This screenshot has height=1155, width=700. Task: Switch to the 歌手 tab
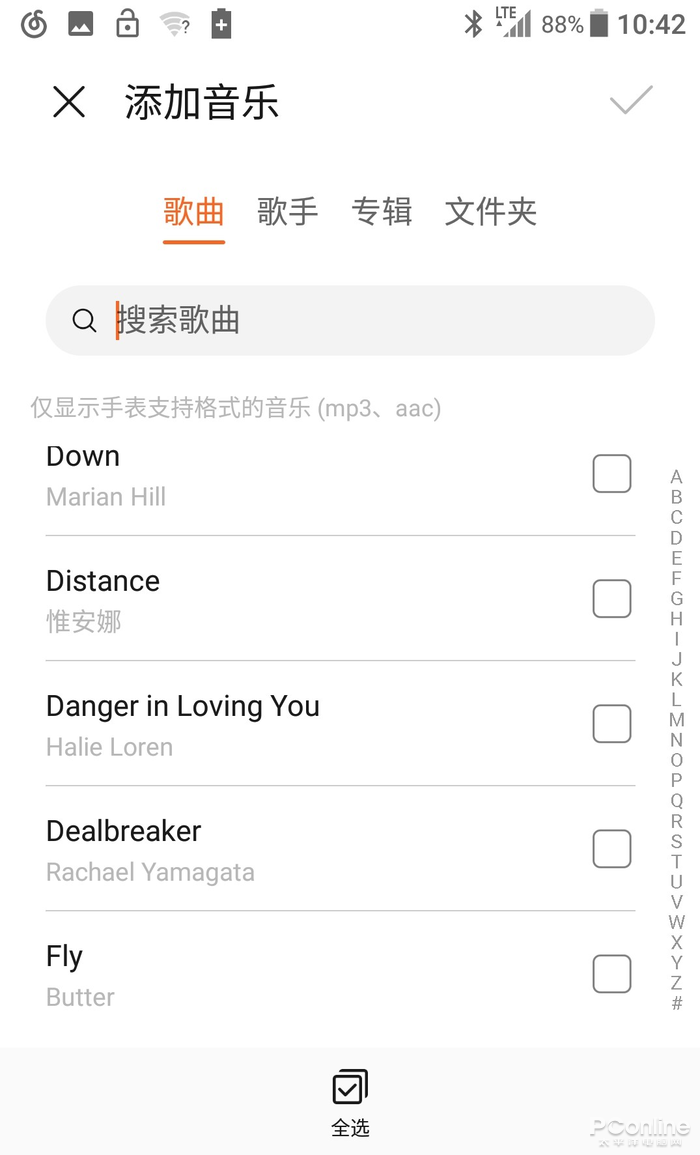click(288, 211)
